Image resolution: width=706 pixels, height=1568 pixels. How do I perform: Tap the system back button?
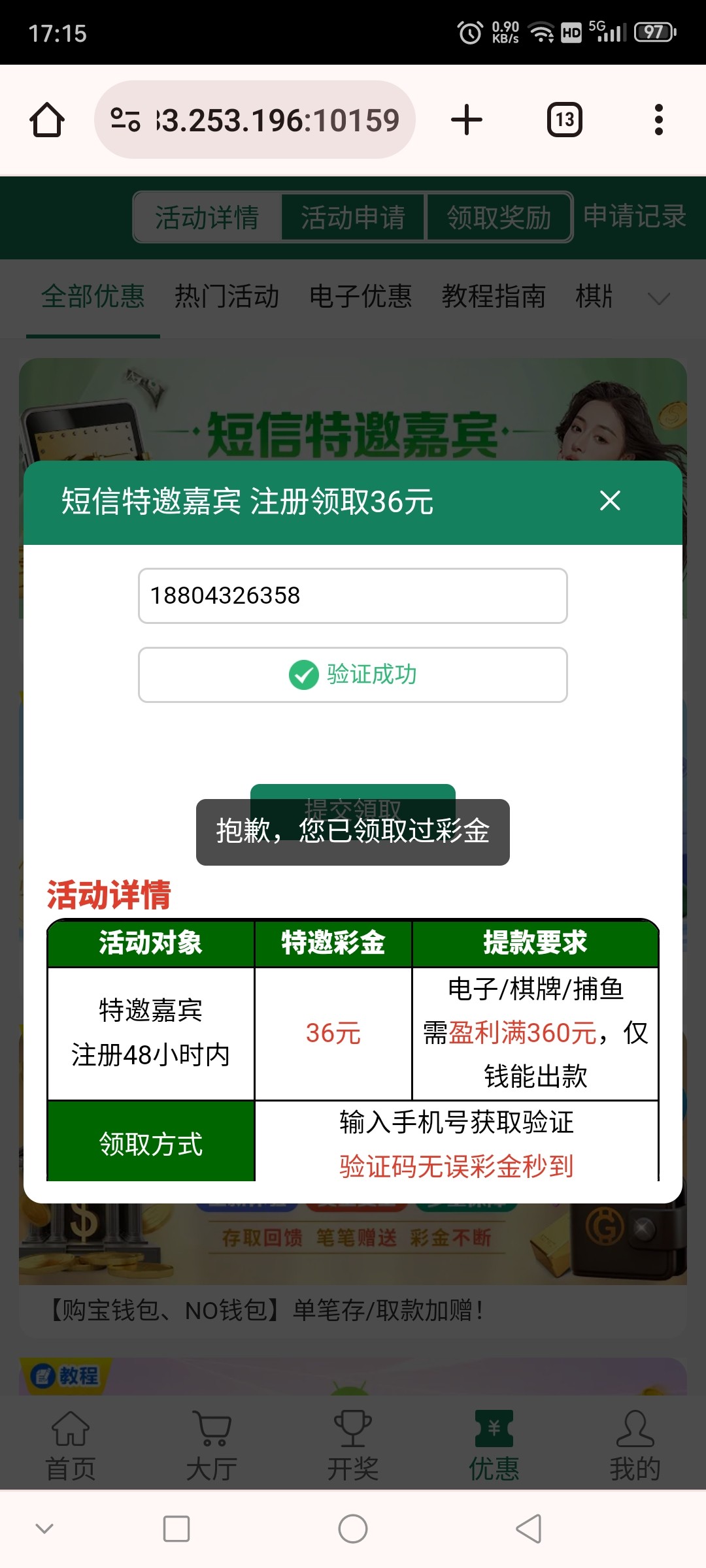tap(529, 1529)
